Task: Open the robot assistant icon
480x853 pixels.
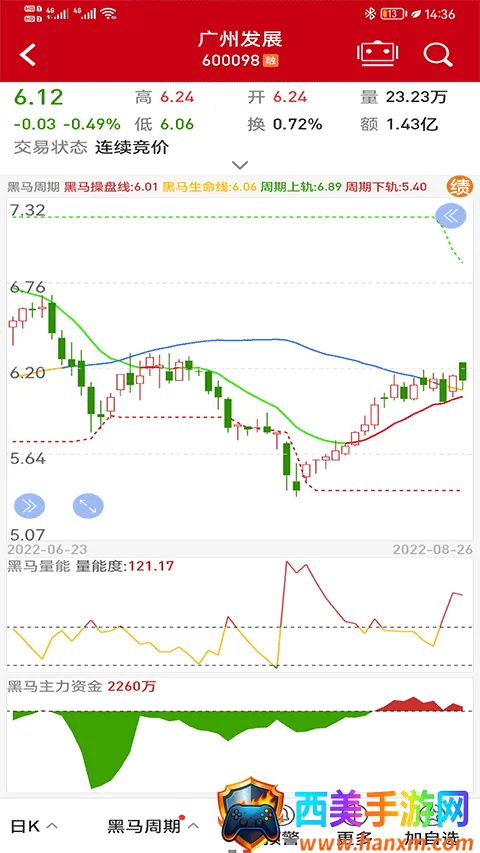Action: [x=378, y=54]
